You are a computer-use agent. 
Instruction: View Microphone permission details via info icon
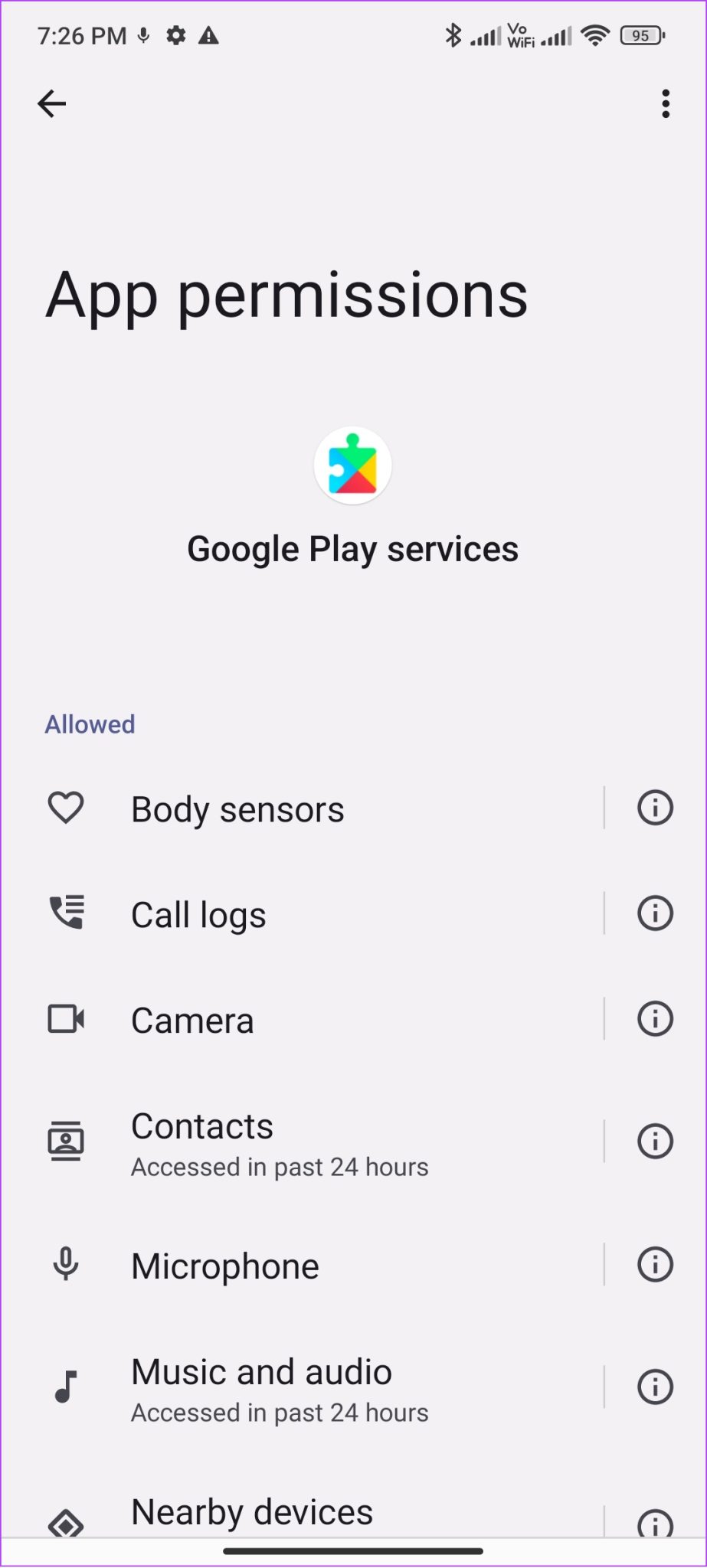click(x=655, y=1264)
